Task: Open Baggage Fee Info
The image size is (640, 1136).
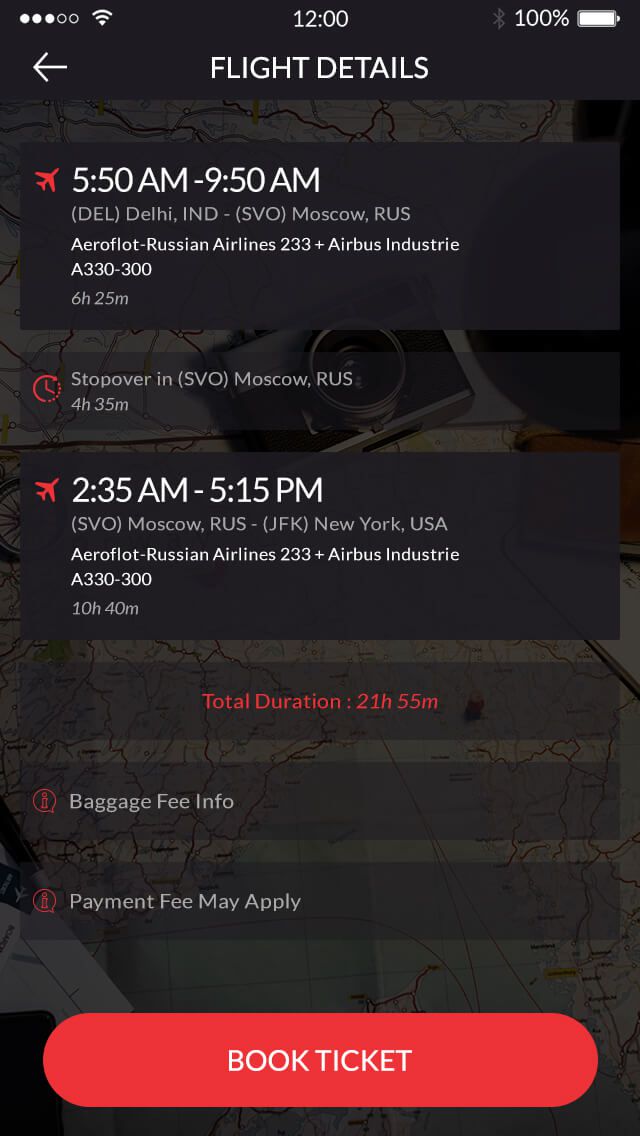Action: click(x=151, y=801)
